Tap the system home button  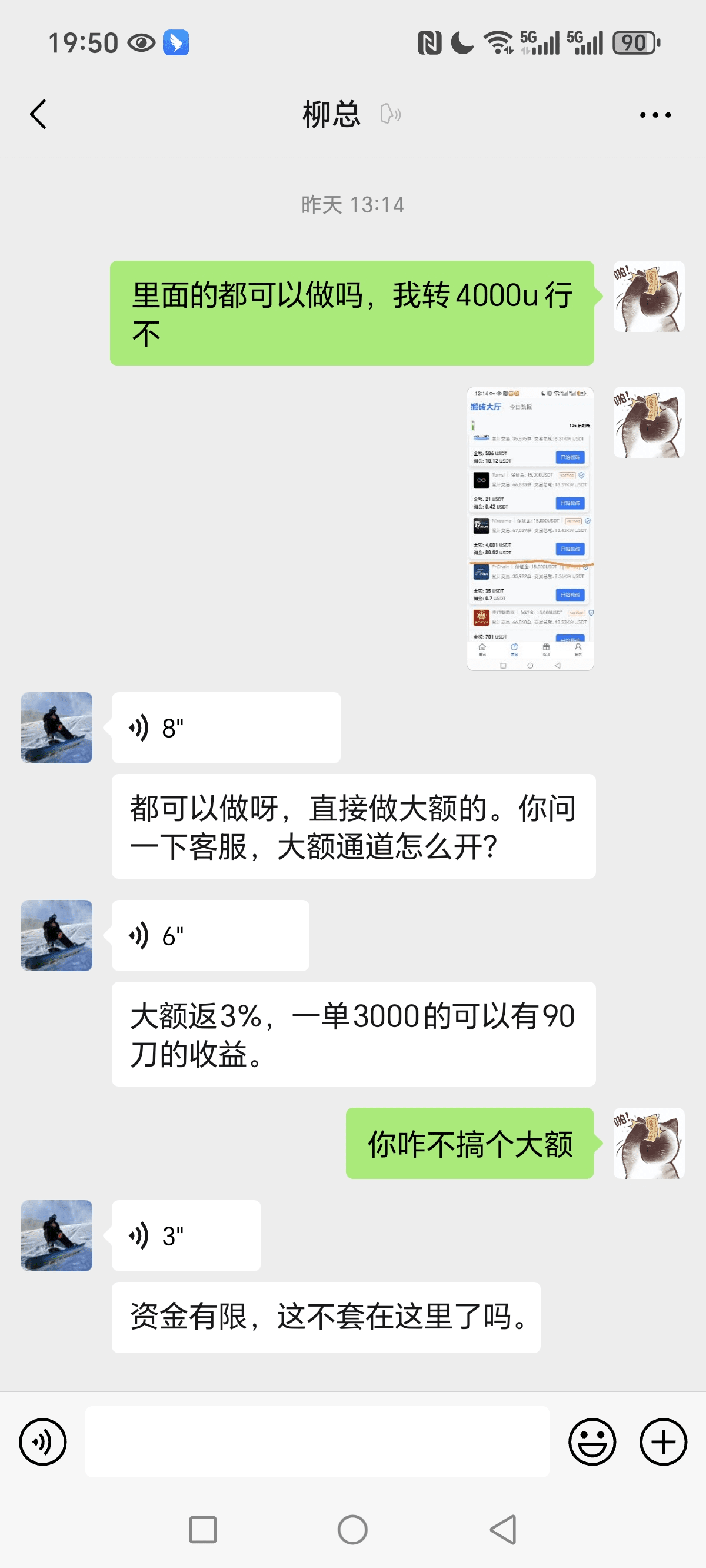coord(352,1530)
